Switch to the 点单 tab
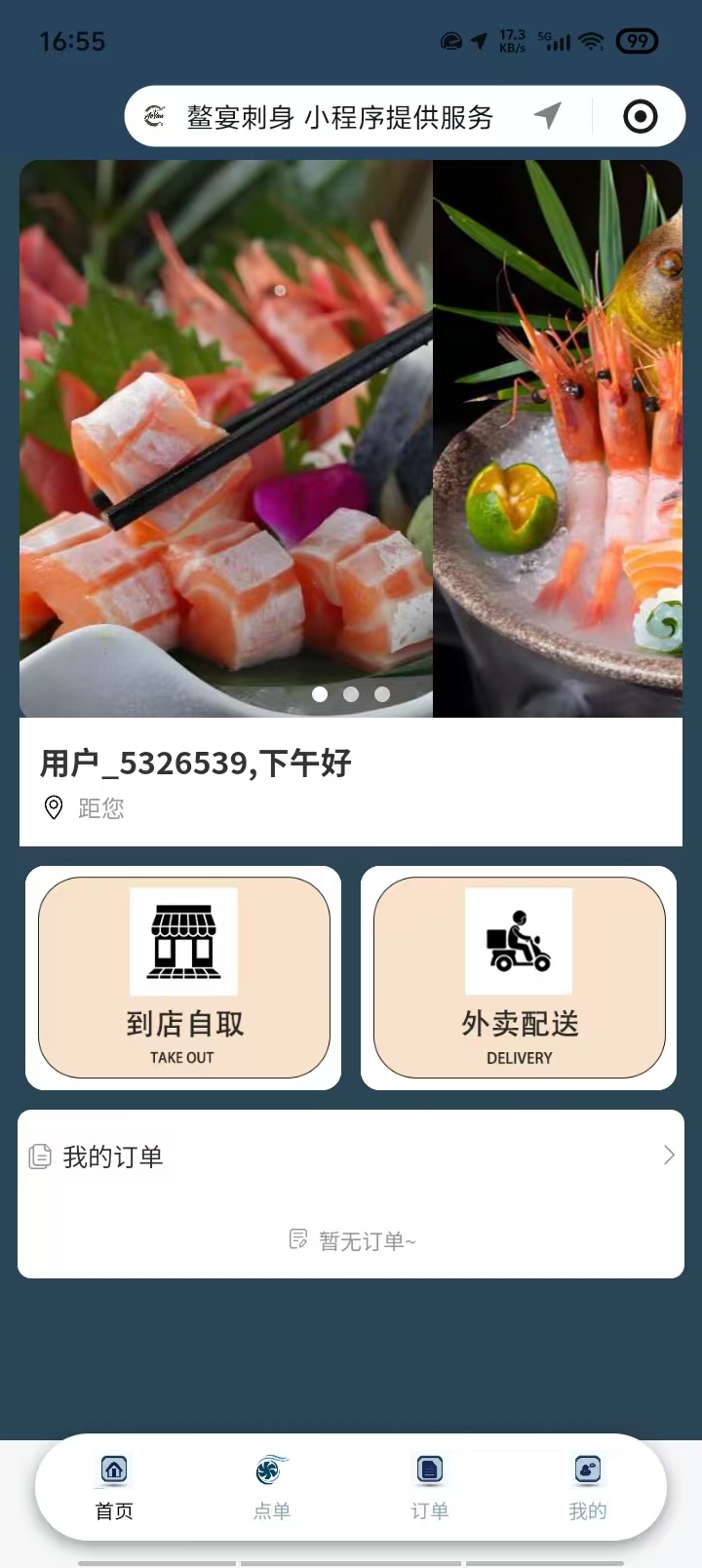 click(x=271, y=1488)
